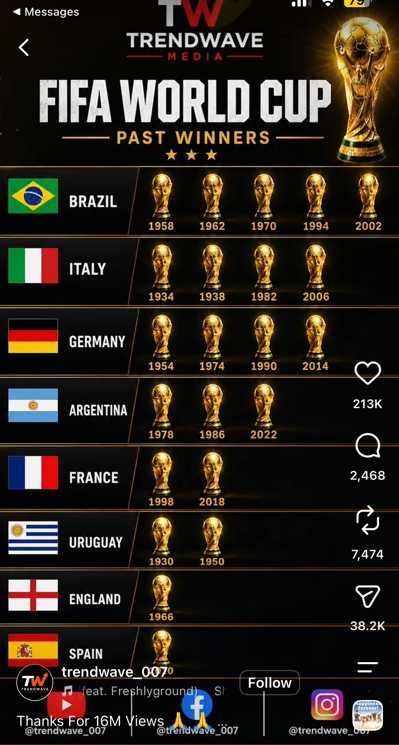Expand the caption Thanks For 16M Views

[x=90, y=721]
